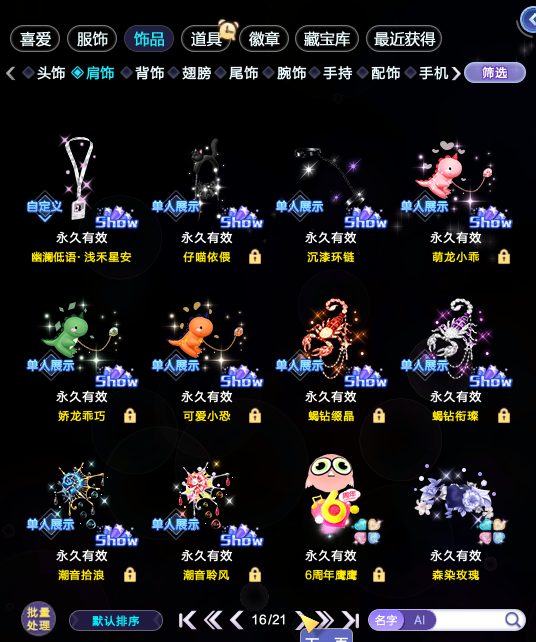Image resolution: width=536 pixels, height=642 pixels.
Task: Open the 藏宝库 tab
Action: click(327, 39)
